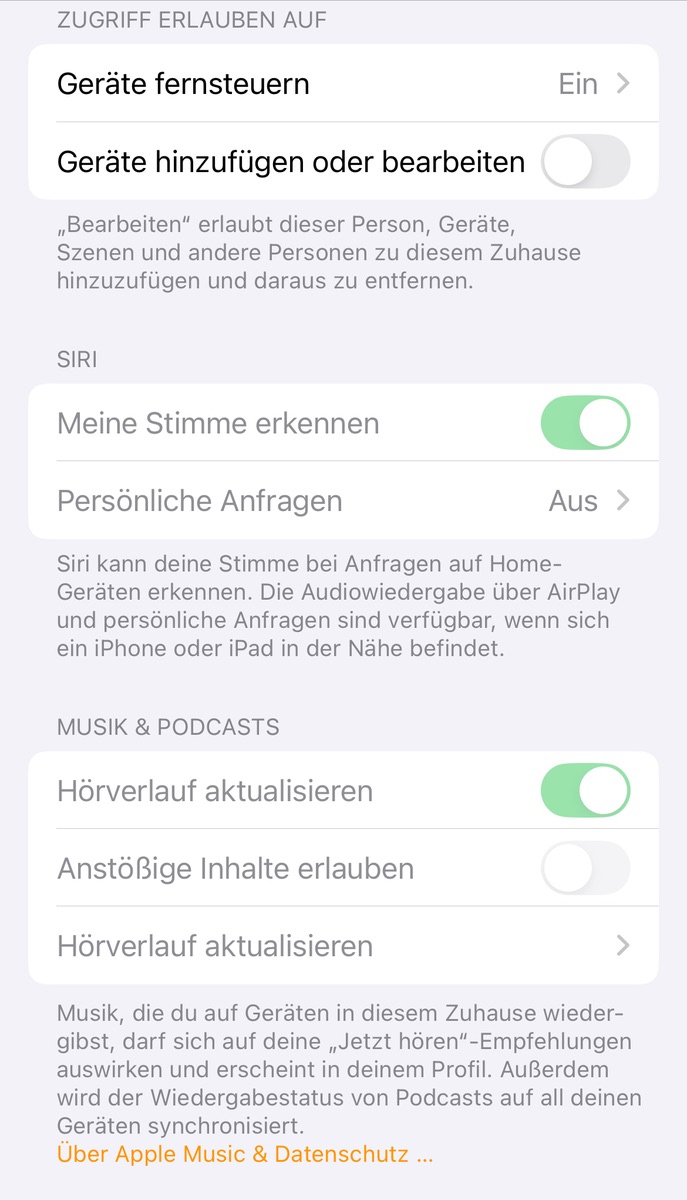Open the Geräte fernsteuern setting
The height and width of the screenshot is (1200, 687).
click(x=343, y=84)
